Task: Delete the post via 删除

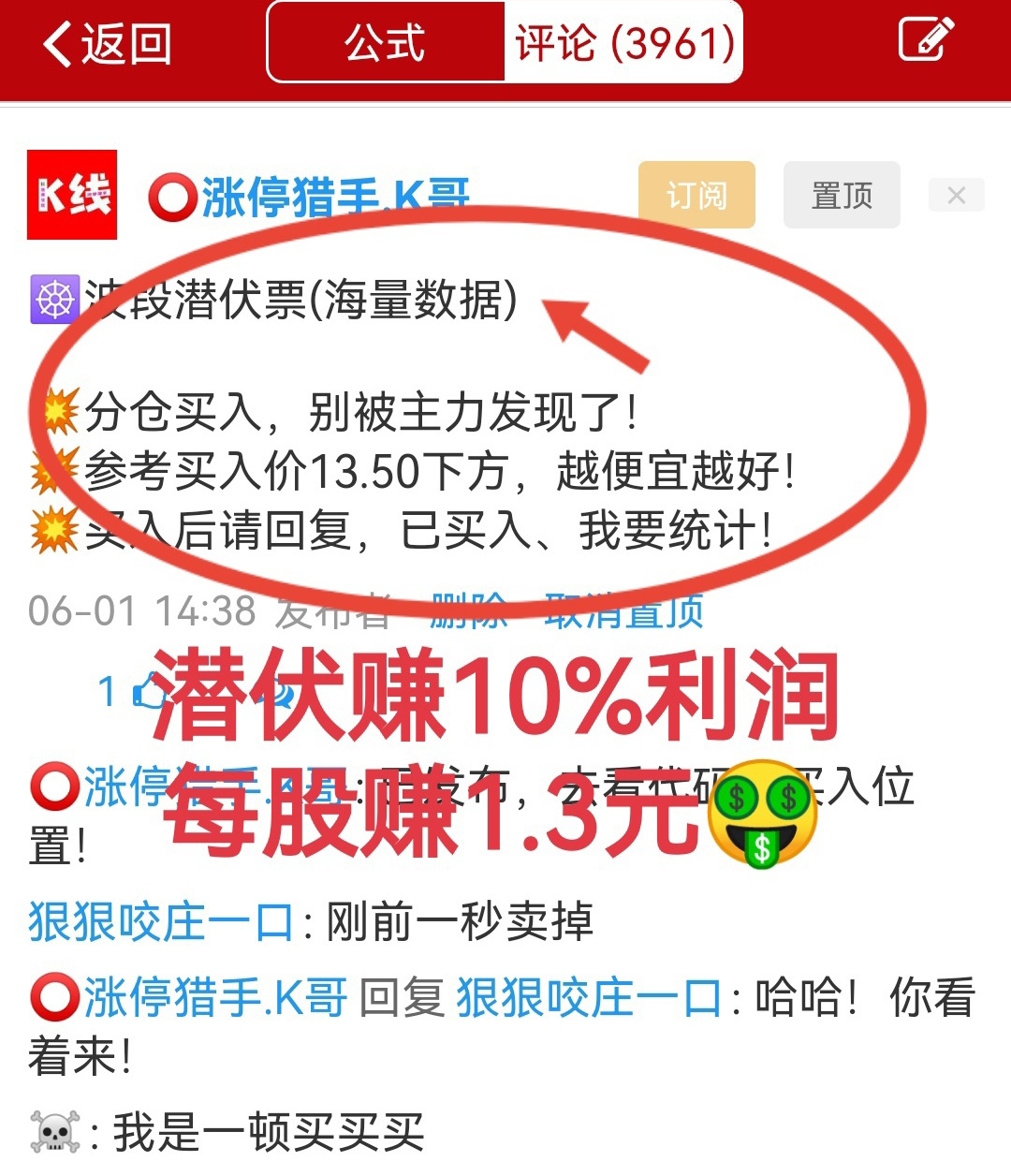Action: 468,611
